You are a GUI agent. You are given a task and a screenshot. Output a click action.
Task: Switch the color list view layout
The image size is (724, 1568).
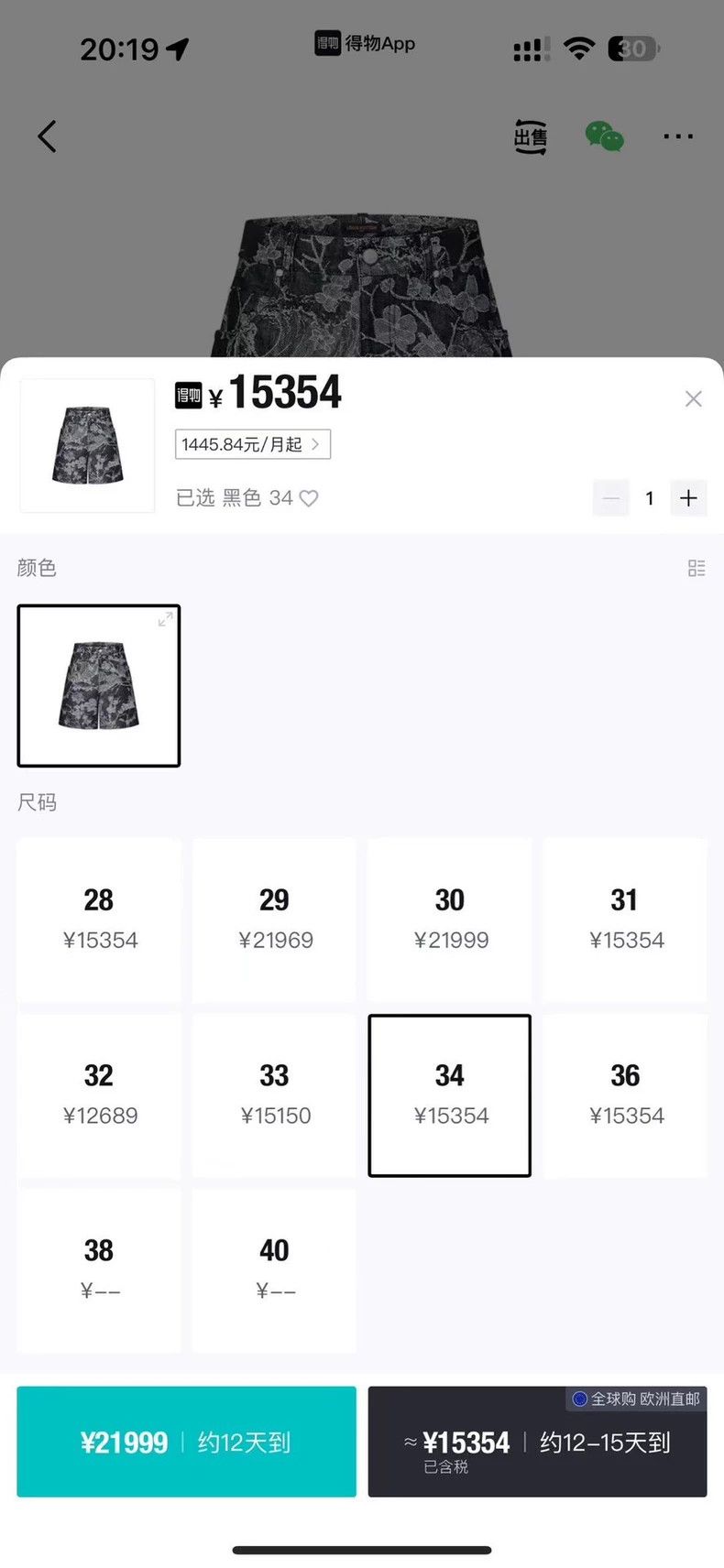click(697, 568)
